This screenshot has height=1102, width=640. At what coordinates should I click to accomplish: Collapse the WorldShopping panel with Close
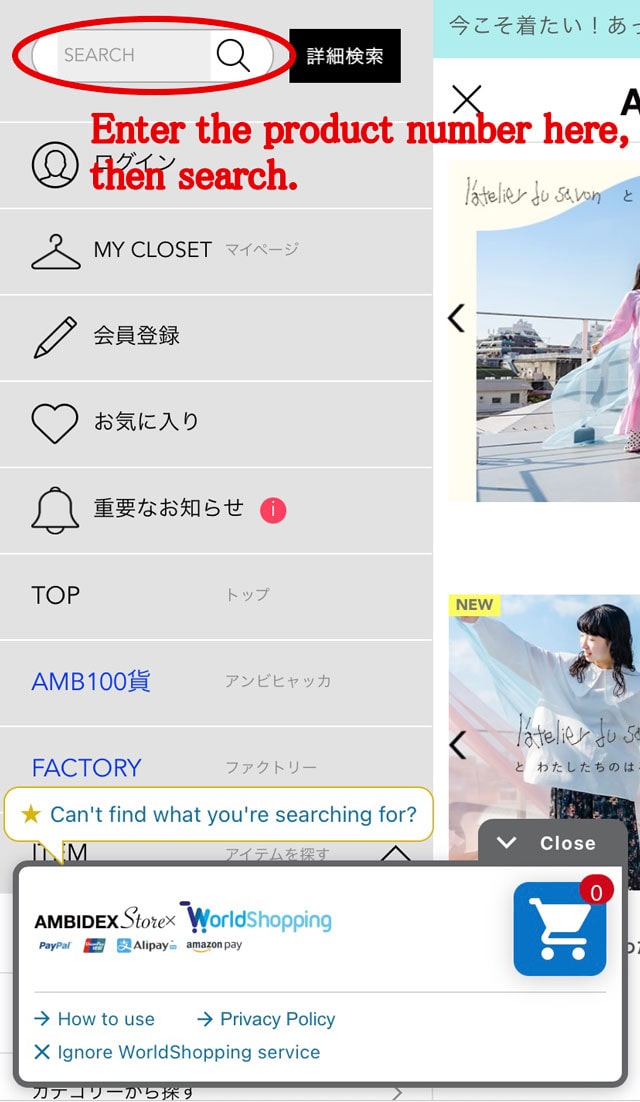click(x=553, y=843)
